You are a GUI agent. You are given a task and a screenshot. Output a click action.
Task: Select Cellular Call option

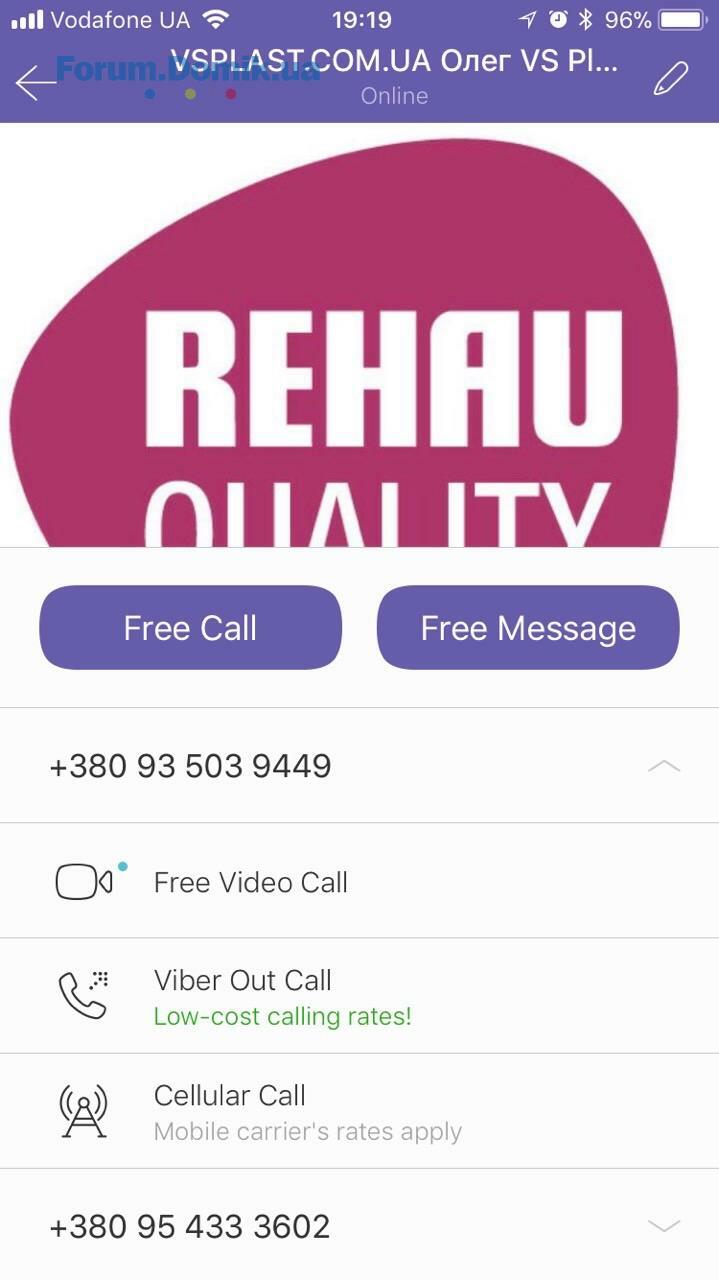(x=230, y=1111)
